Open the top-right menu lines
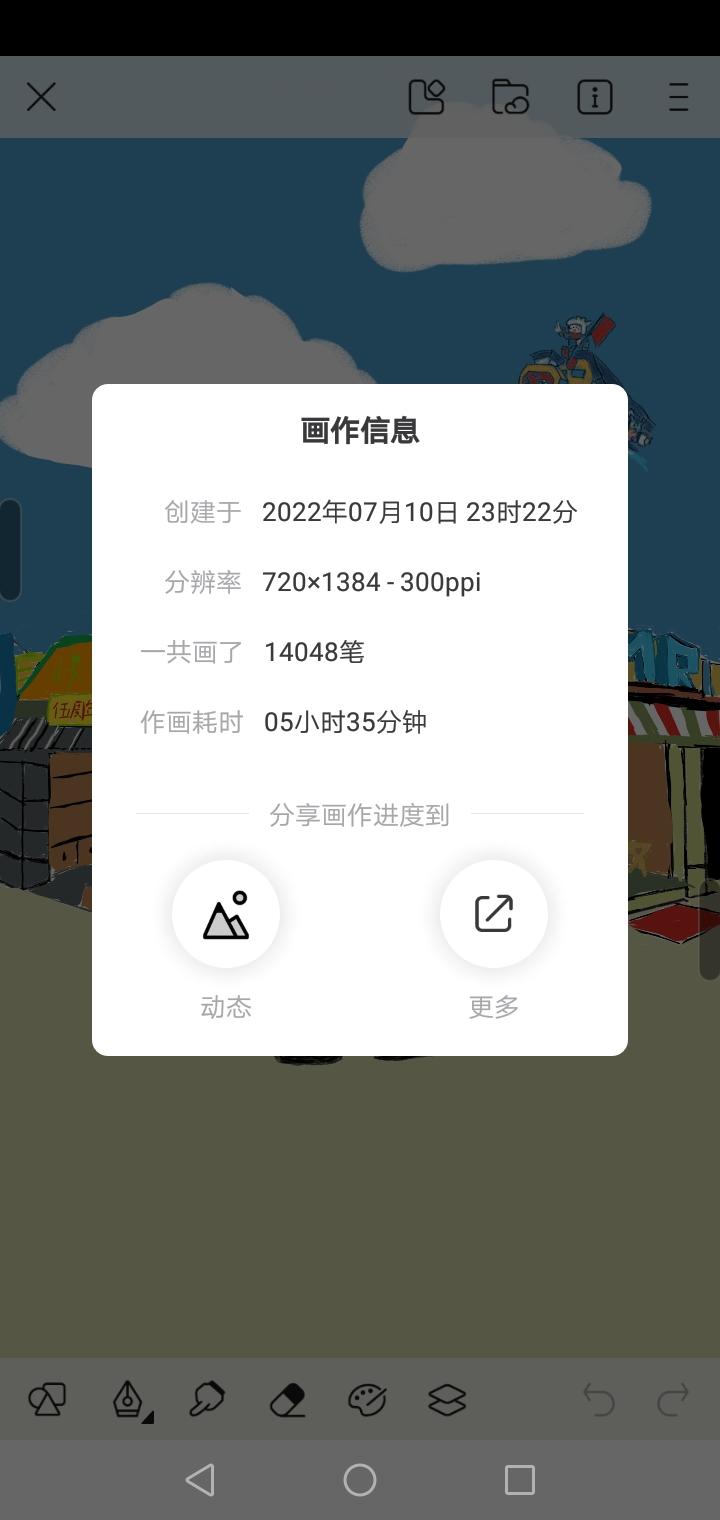The height and width of the screenshot is (1520, 720). click(679, 97)
